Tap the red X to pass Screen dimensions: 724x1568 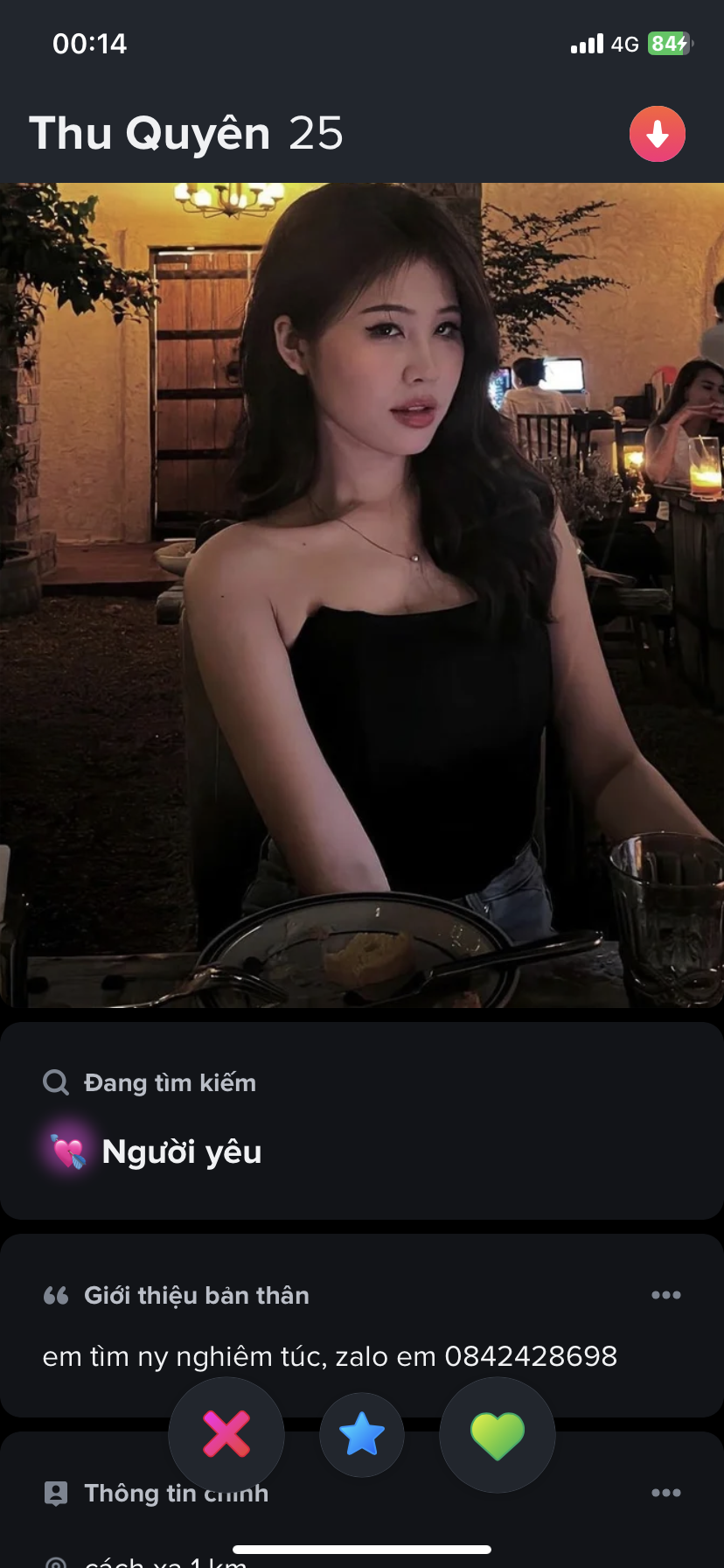pyautogui.click(x=226, y=1435)
